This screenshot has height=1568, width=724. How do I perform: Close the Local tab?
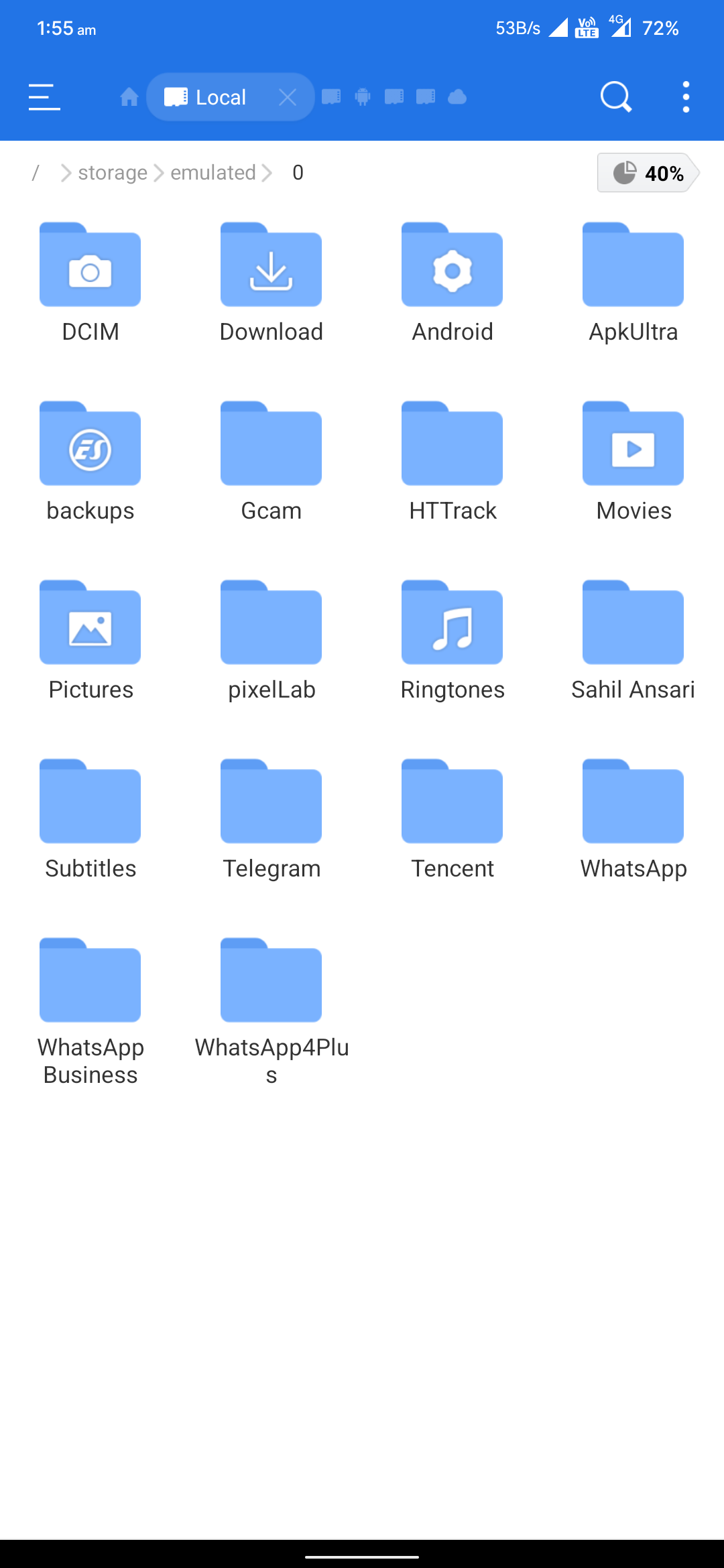pos(288,97)
